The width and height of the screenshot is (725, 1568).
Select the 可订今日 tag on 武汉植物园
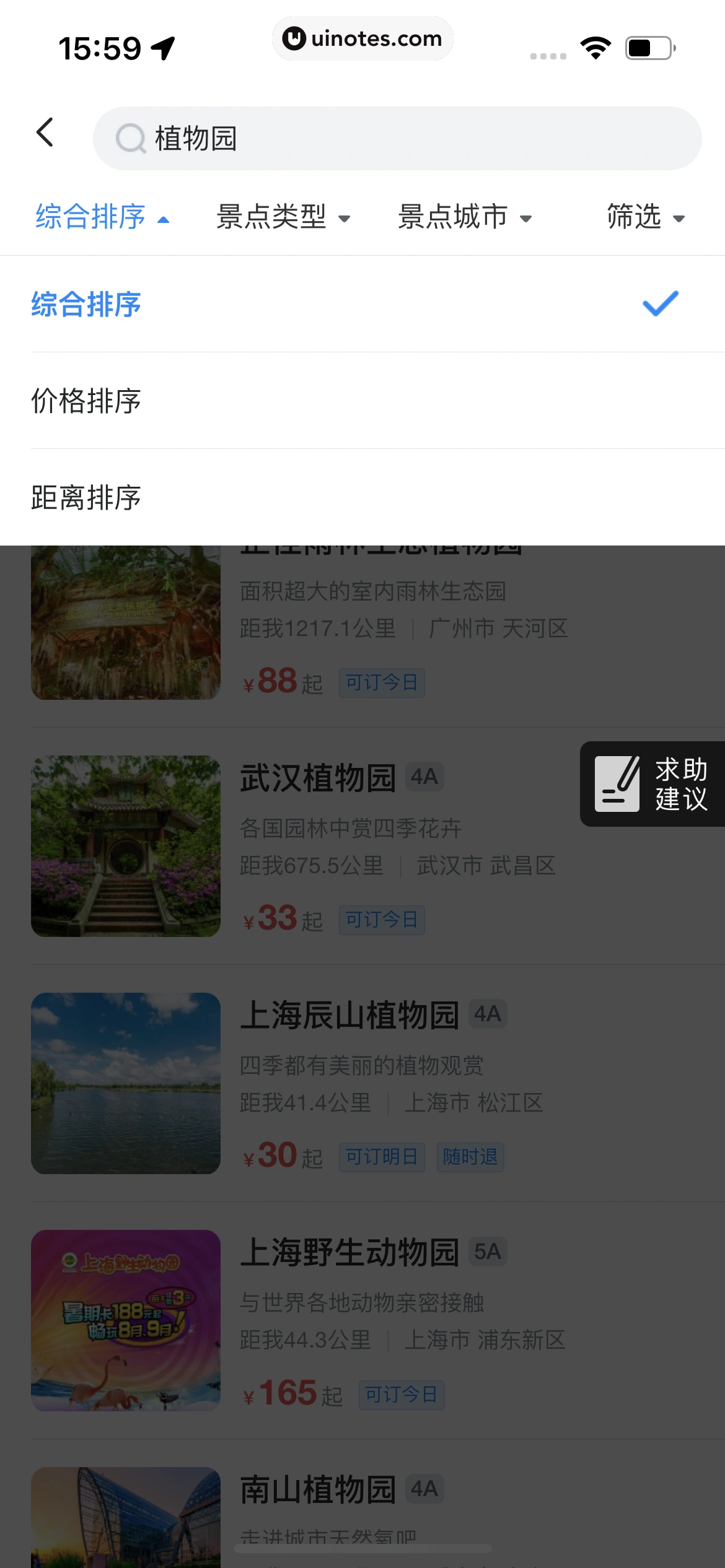point(382,921)
